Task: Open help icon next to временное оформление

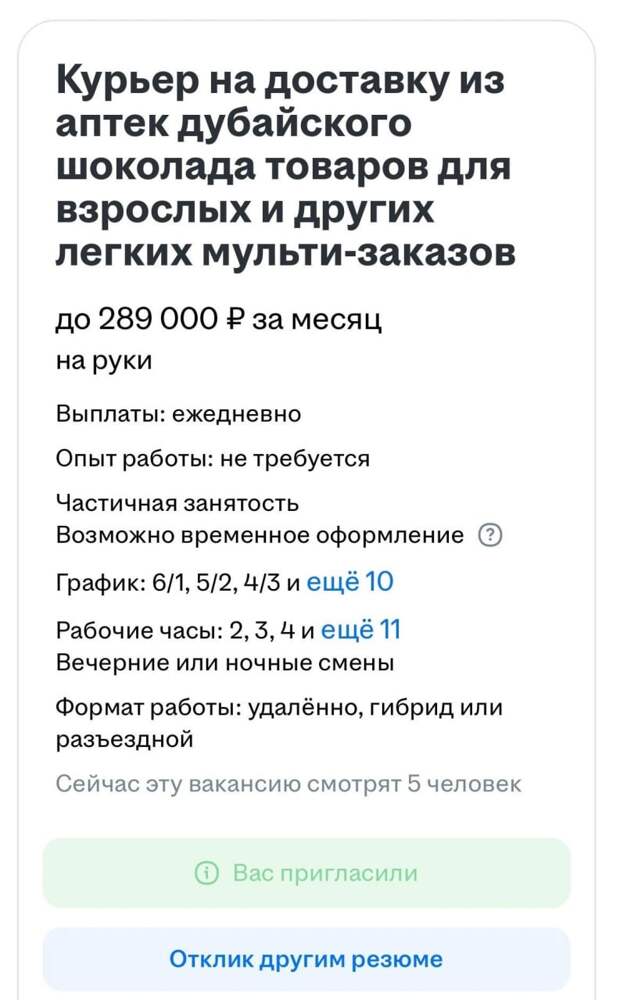Action: [x=491, y=535]
